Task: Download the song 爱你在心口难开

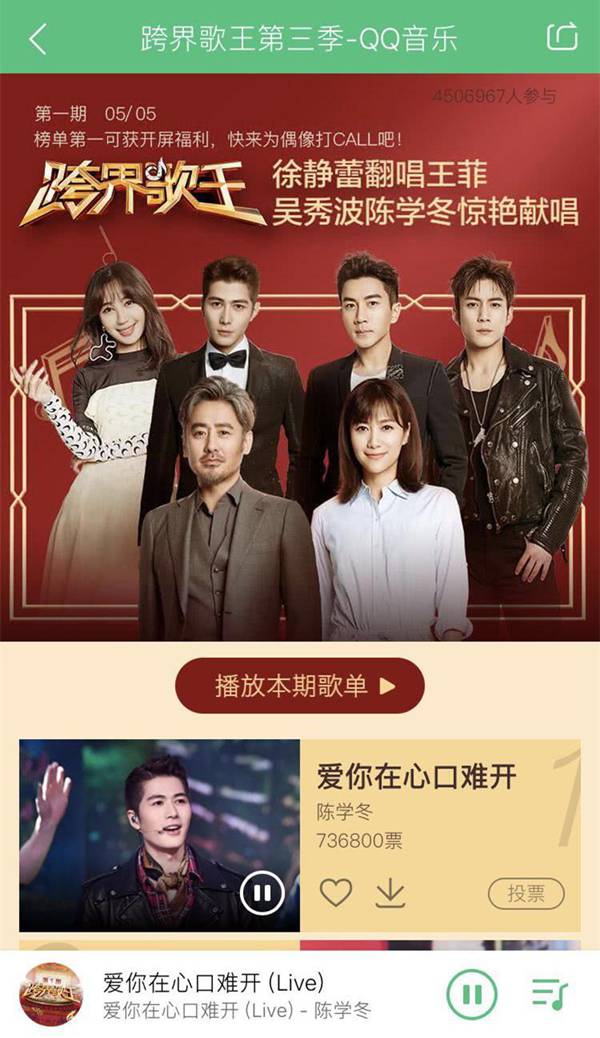Action: 391,892
